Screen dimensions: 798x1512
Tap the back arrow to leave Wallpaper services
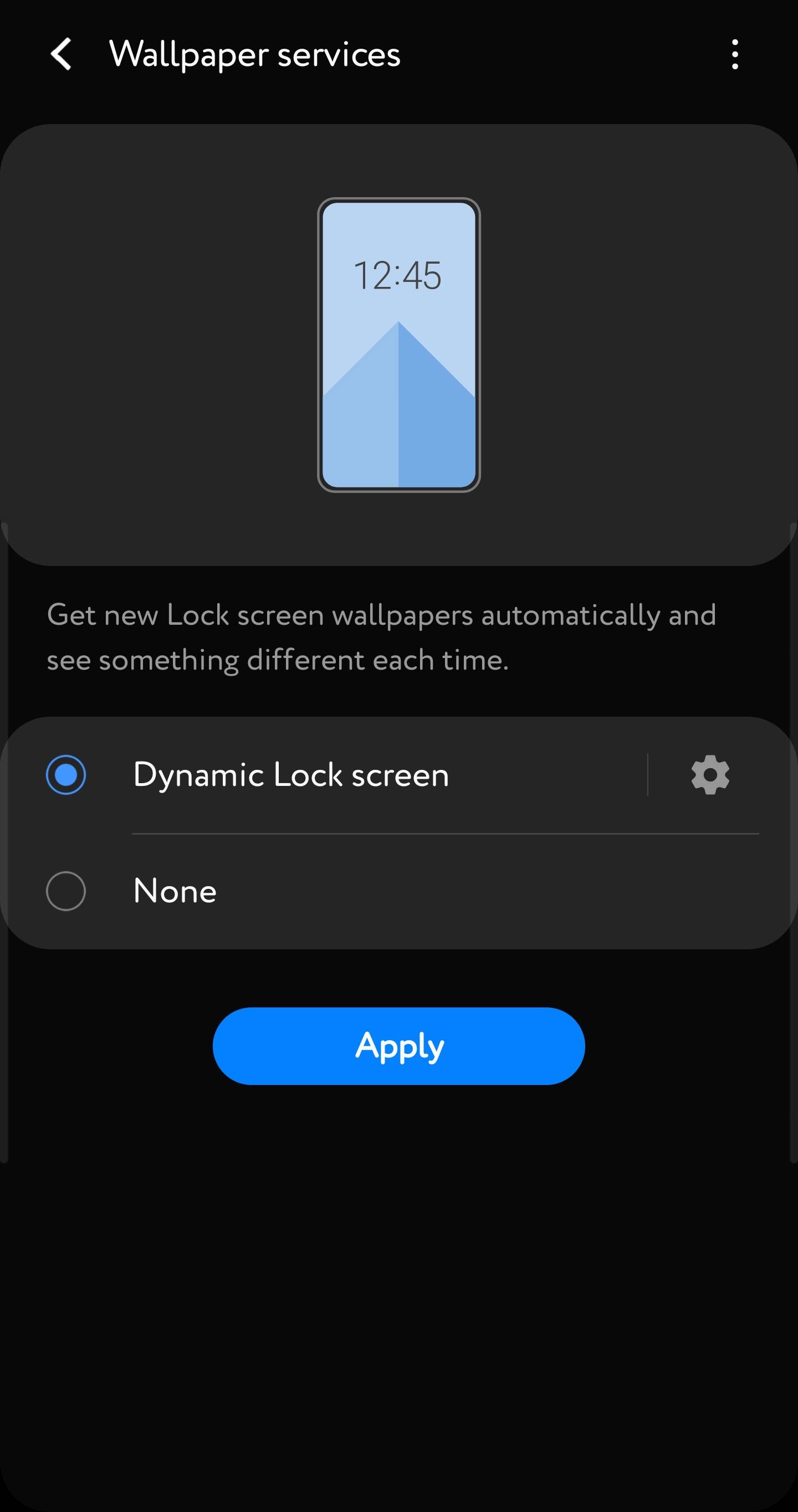click(x=62, y=55)
